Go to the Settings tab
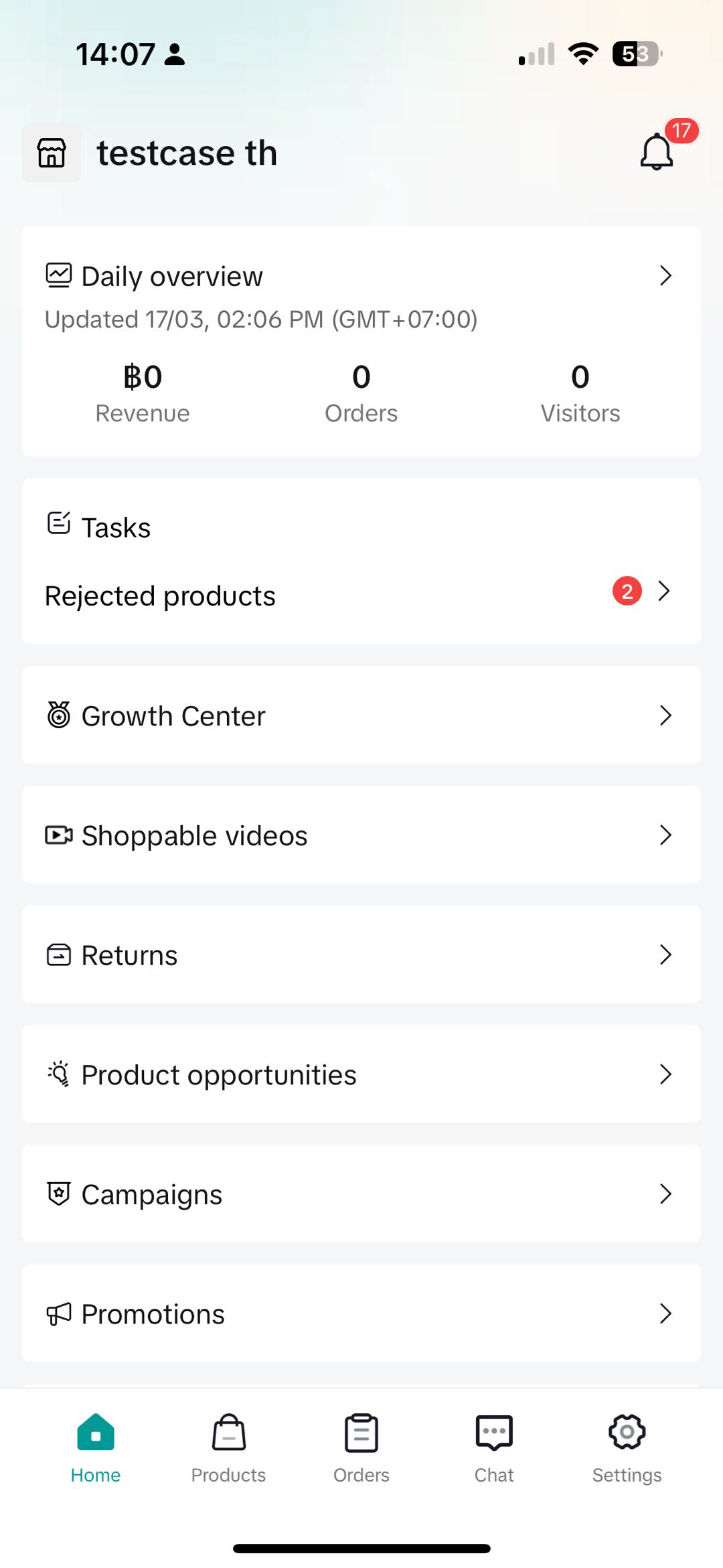Screen dimensions: 723x1568 coord(627,1447)
